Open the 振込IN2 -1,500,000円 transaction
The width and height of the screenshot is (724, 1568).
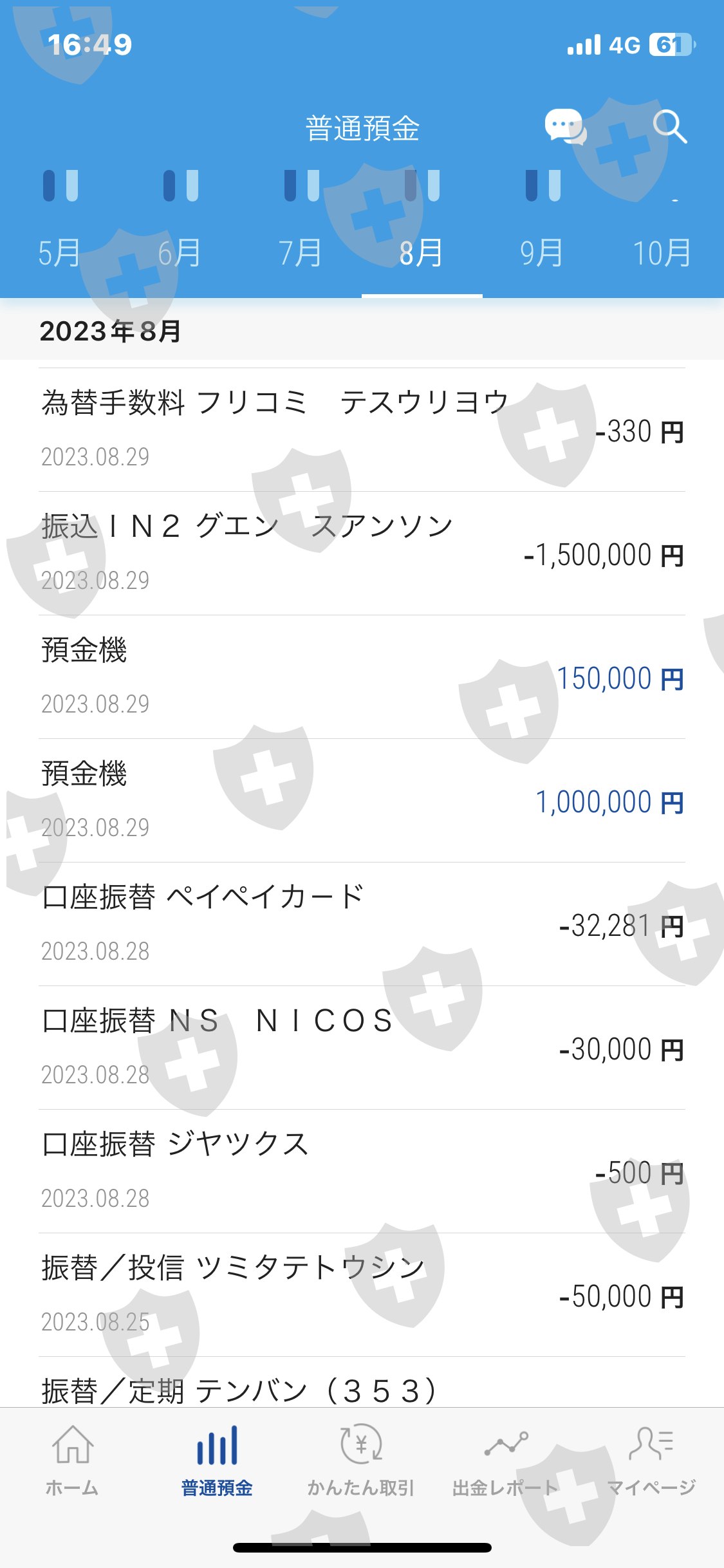[362, 554]
